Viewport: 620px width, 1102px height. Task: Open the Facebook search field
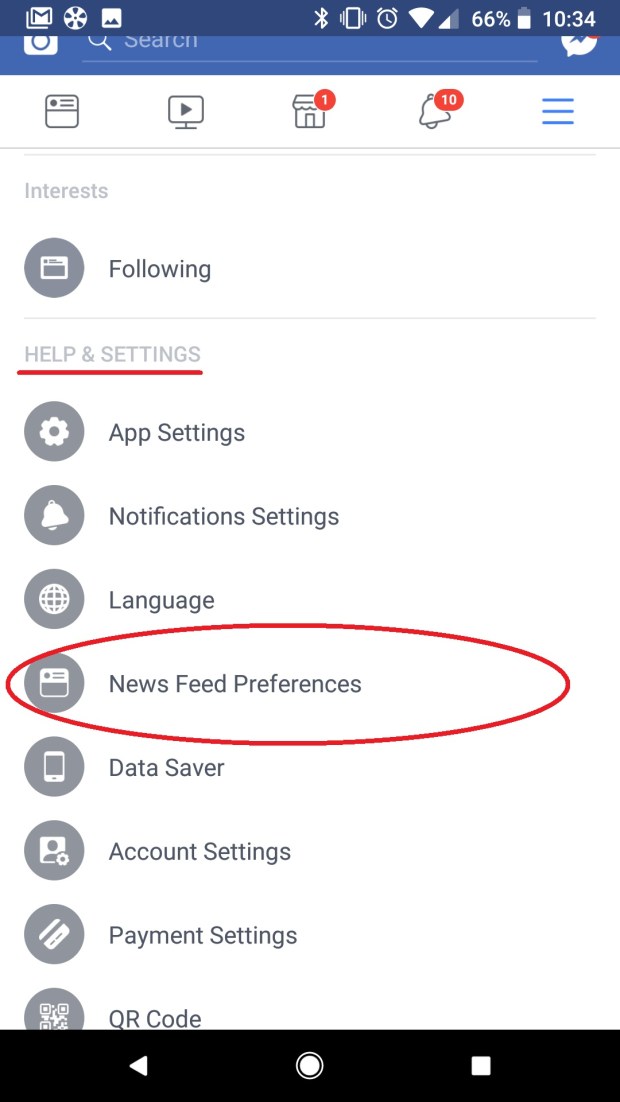tap(310, 42)
